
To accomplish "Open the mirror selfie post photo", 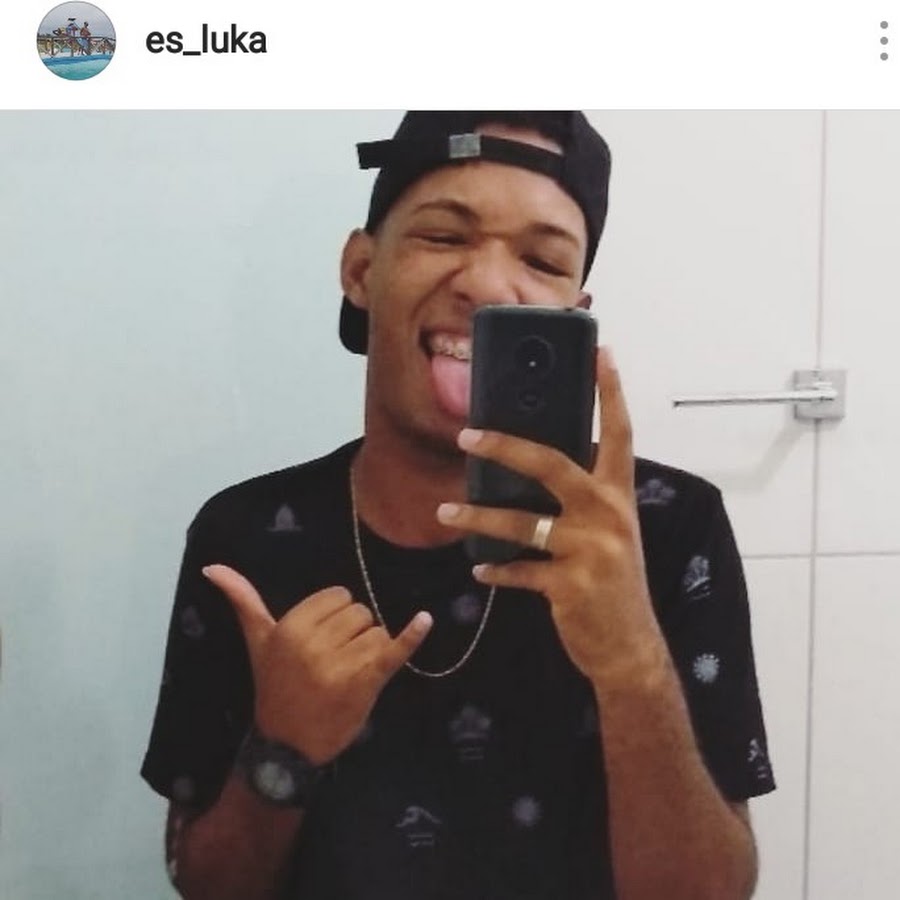I will pyautogui.click(x=450, y=505).
